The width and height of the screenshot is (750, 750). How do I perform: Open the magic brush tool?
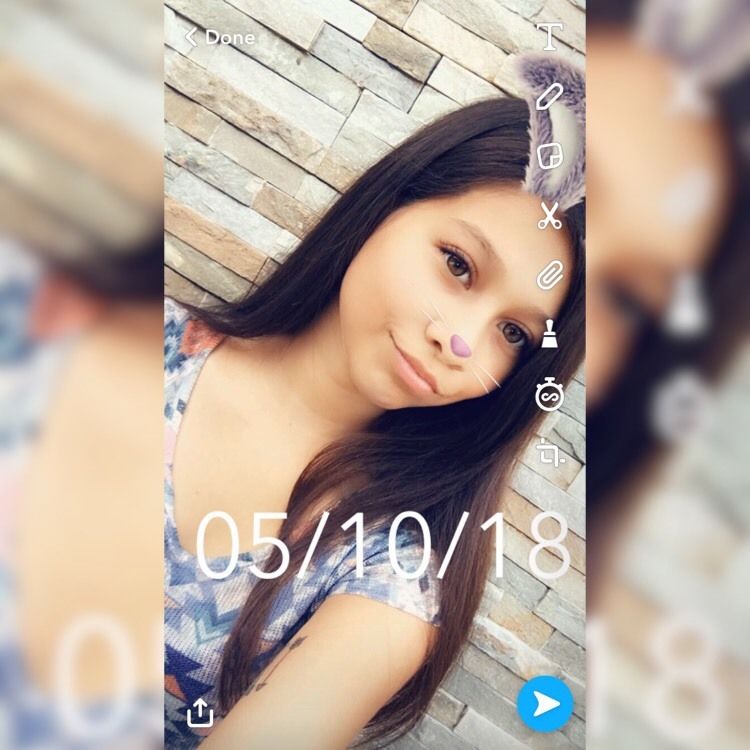click(550, 334)
